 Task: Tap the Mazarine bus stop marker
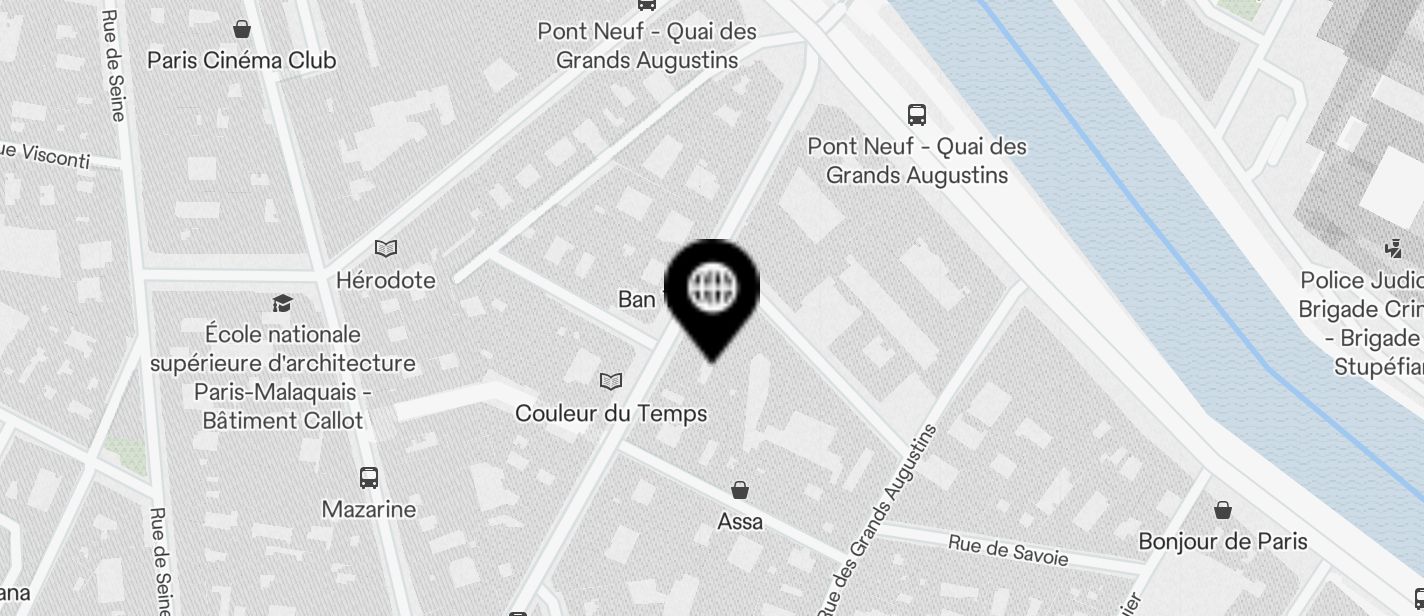pos(369,477)
